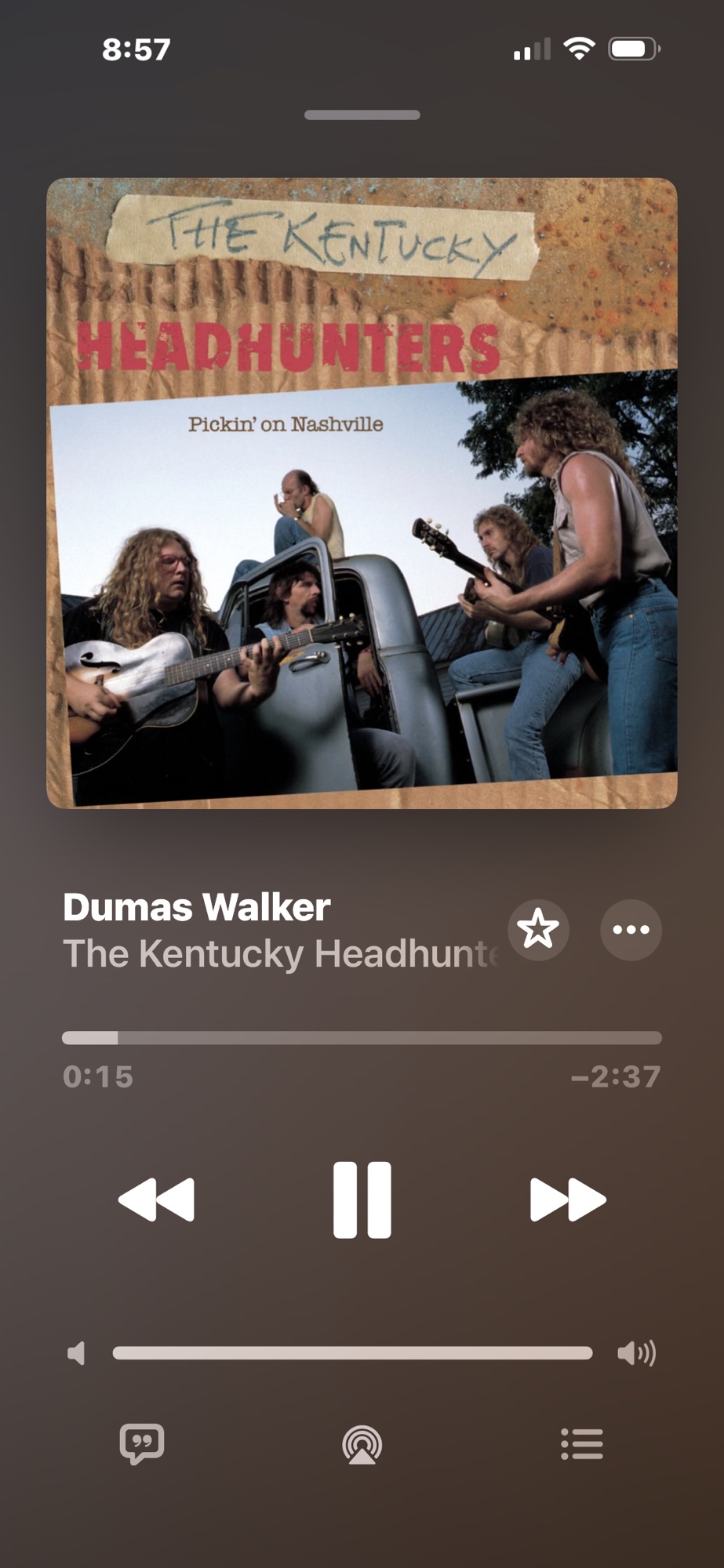The image size is (724, 1568).
Task: View the Up Next queue list
Action: point(582,1443)
